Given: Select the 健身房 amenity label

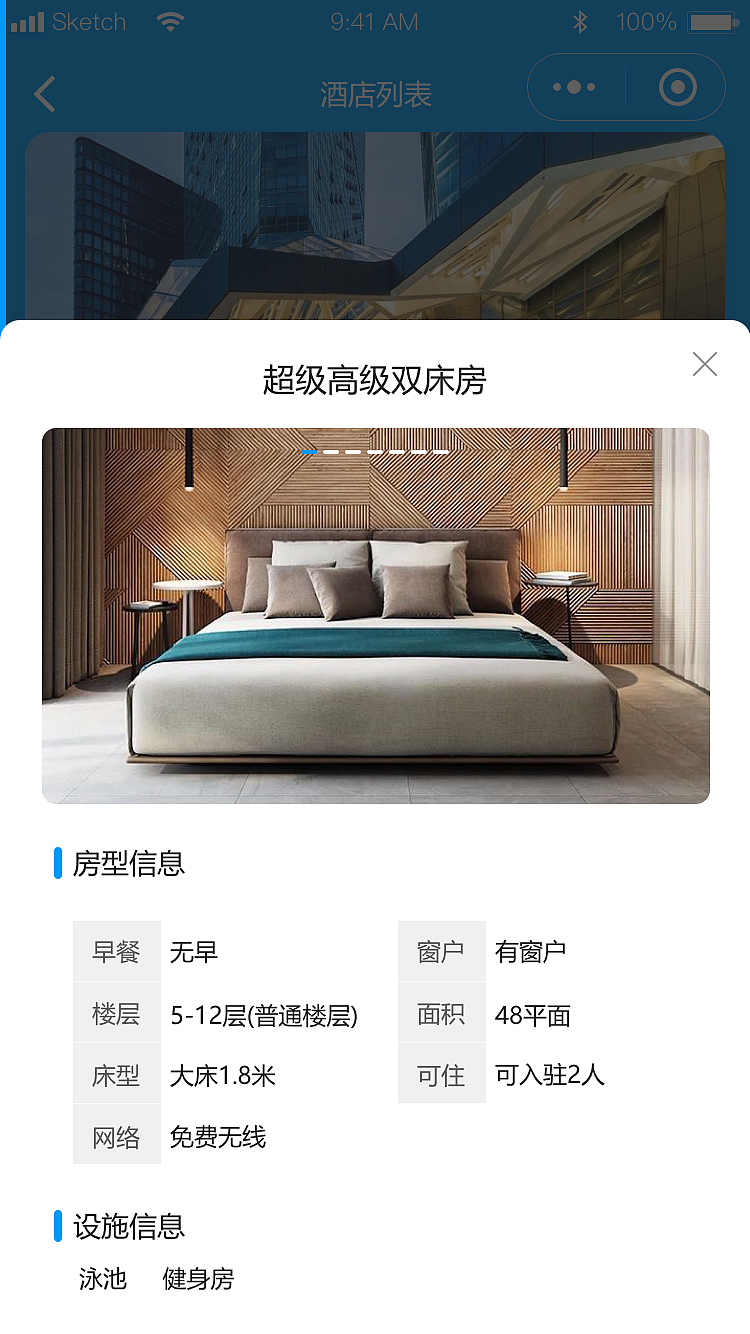Looking at the screenshot, I should pyautogui.click(x=196, y=1280).
